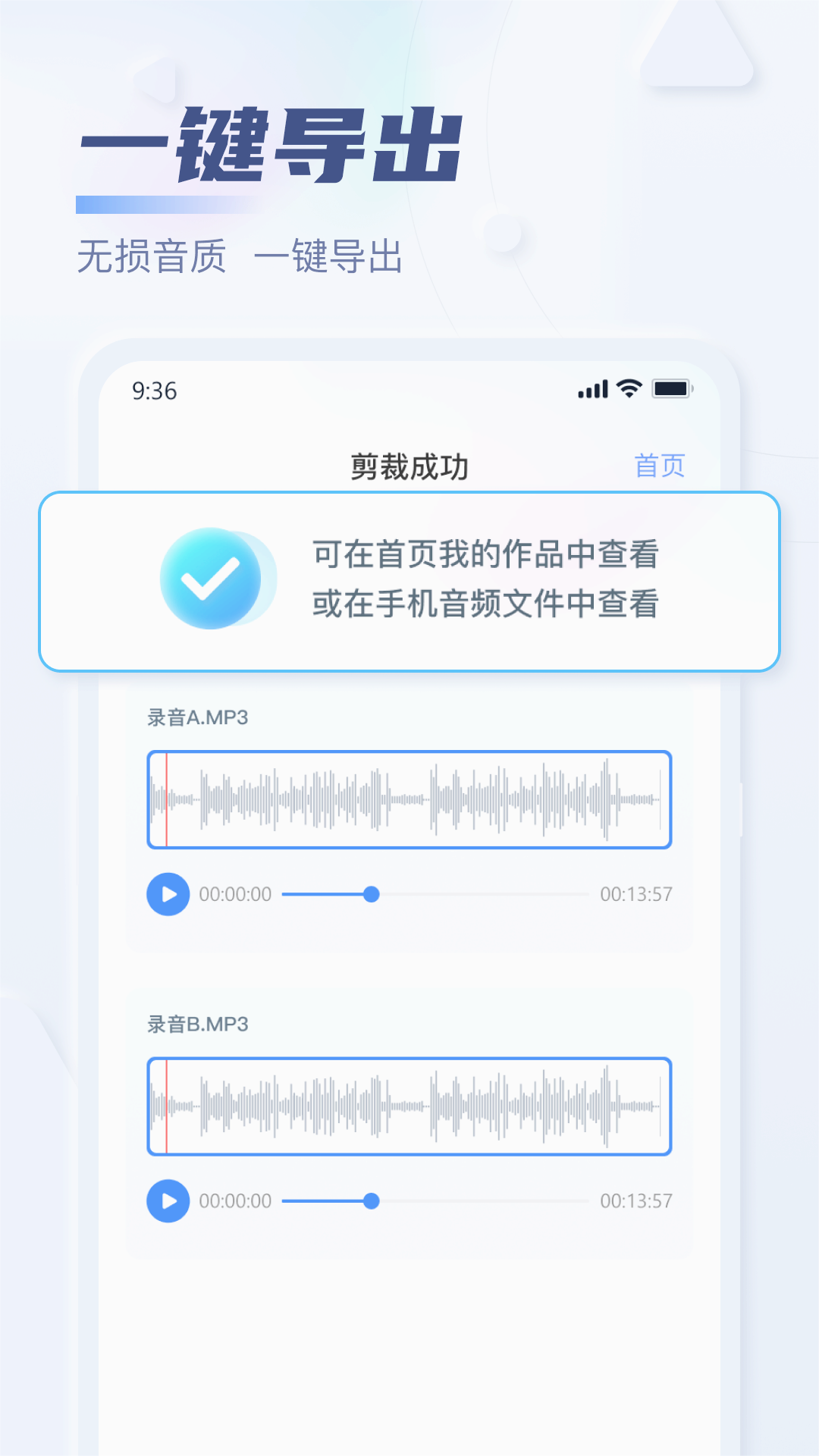The width and height of the screenshot is (819, 1456).
Task: Click the 00:13:57 duration label for 录音A.MP3
Action: tap(637, 894)
